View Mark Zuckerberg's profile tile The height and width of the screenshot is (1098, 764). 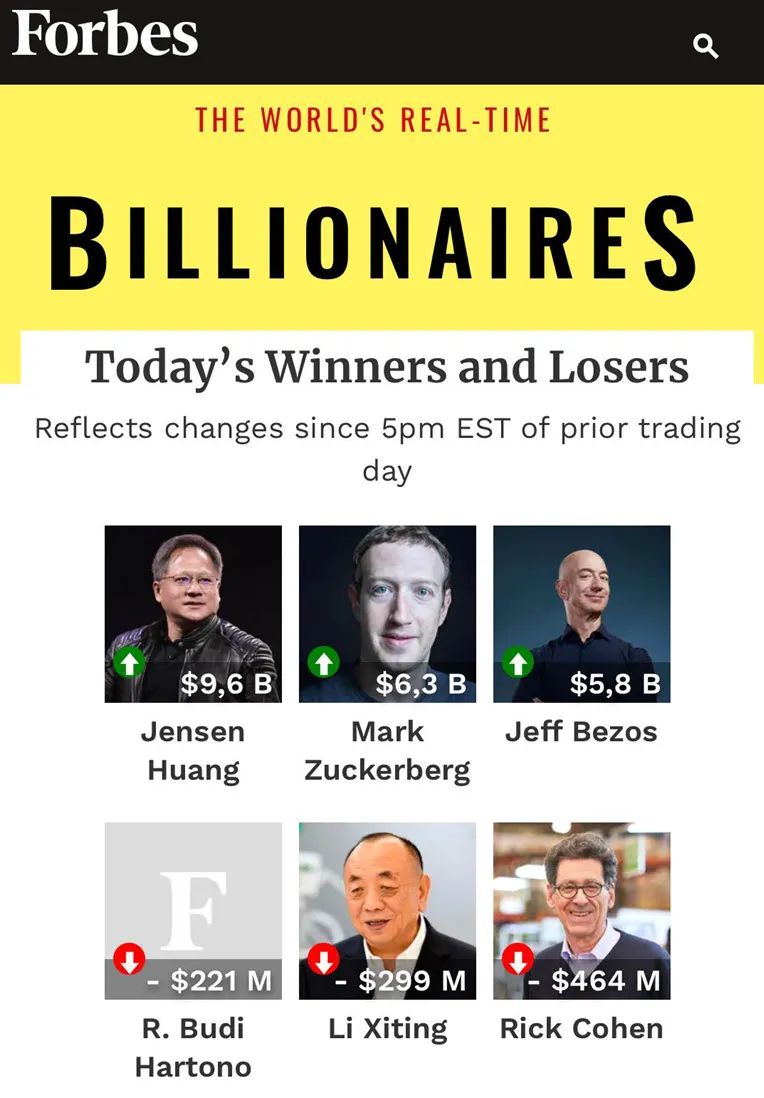(387, 614)
